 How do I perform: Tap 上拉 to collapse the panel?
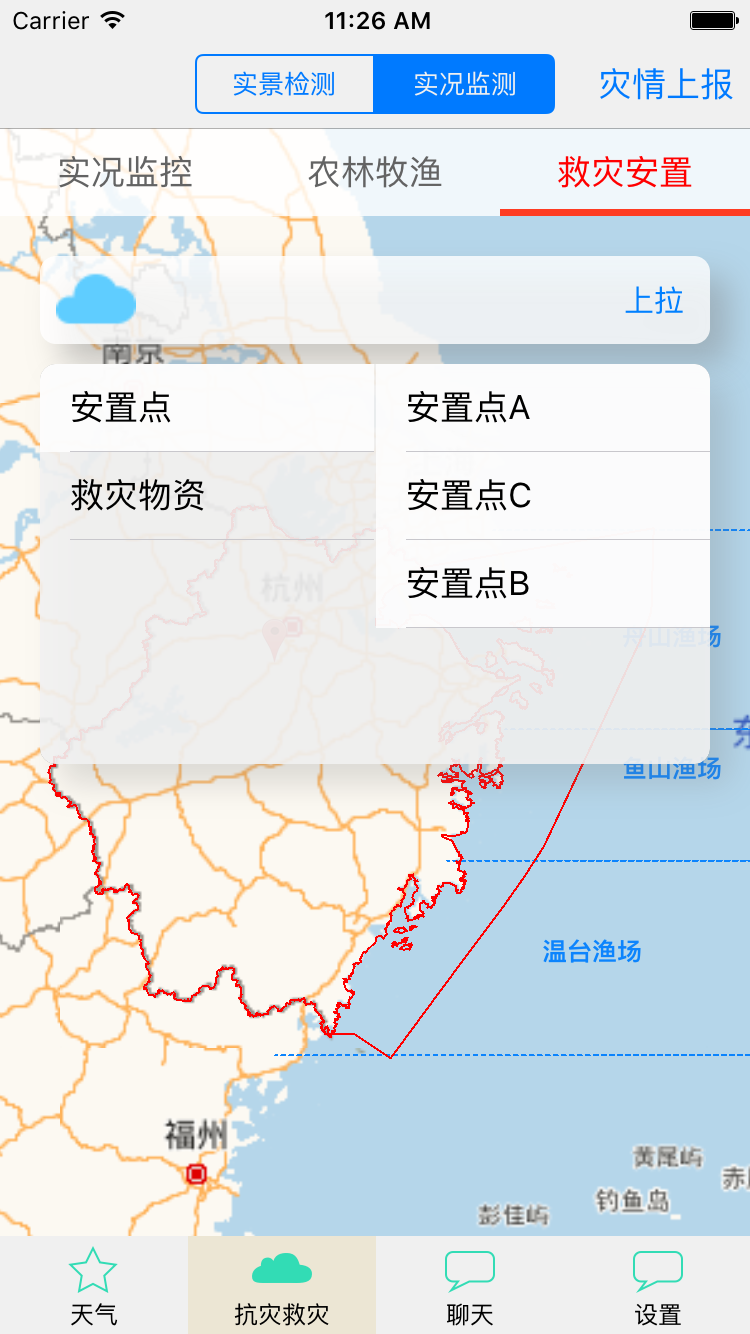coord(654,301)
